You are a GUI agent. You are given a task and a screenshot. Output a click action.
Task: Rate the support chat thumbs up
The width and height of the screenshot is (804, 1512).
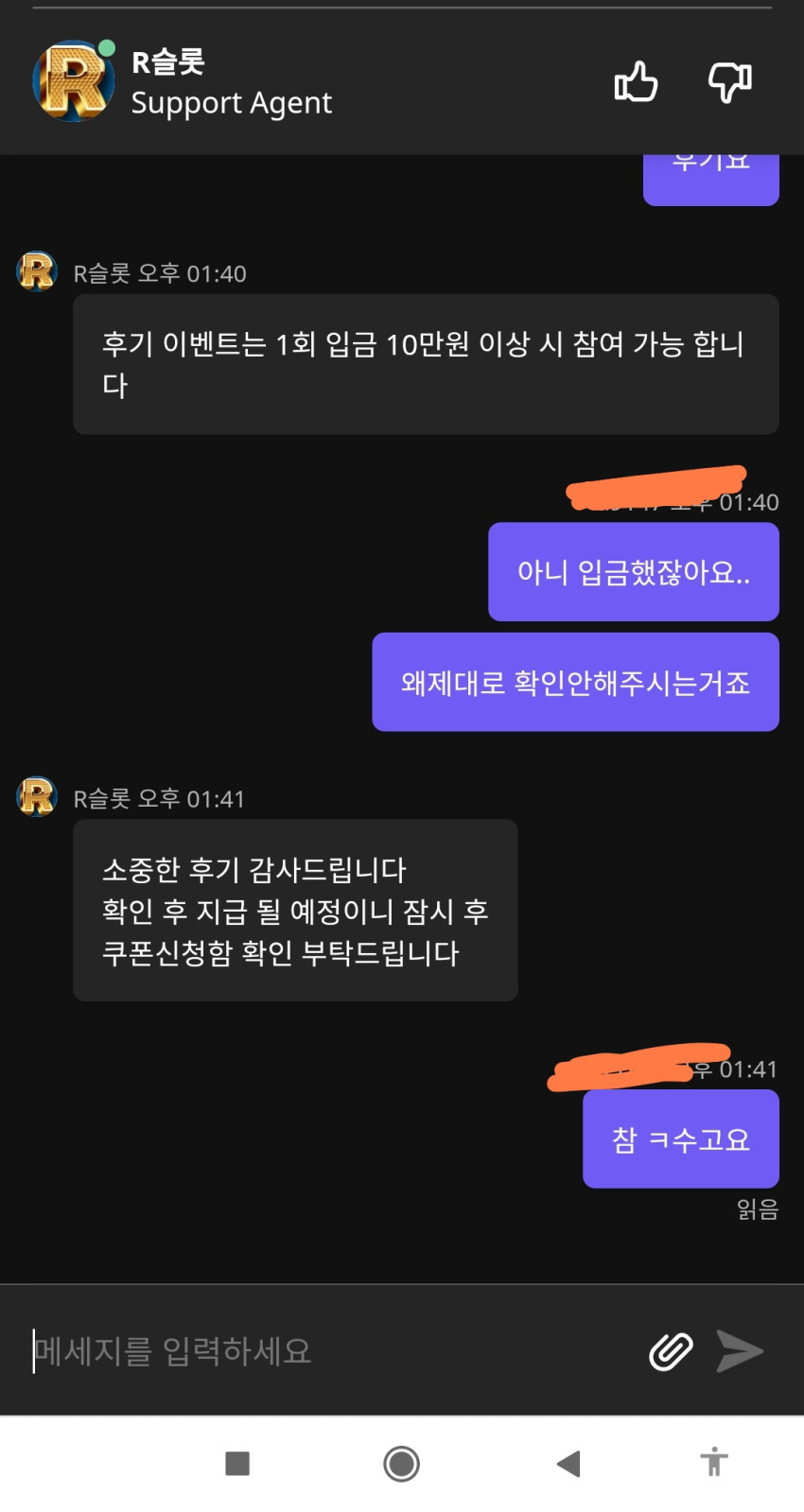click(x=636, y=81)
